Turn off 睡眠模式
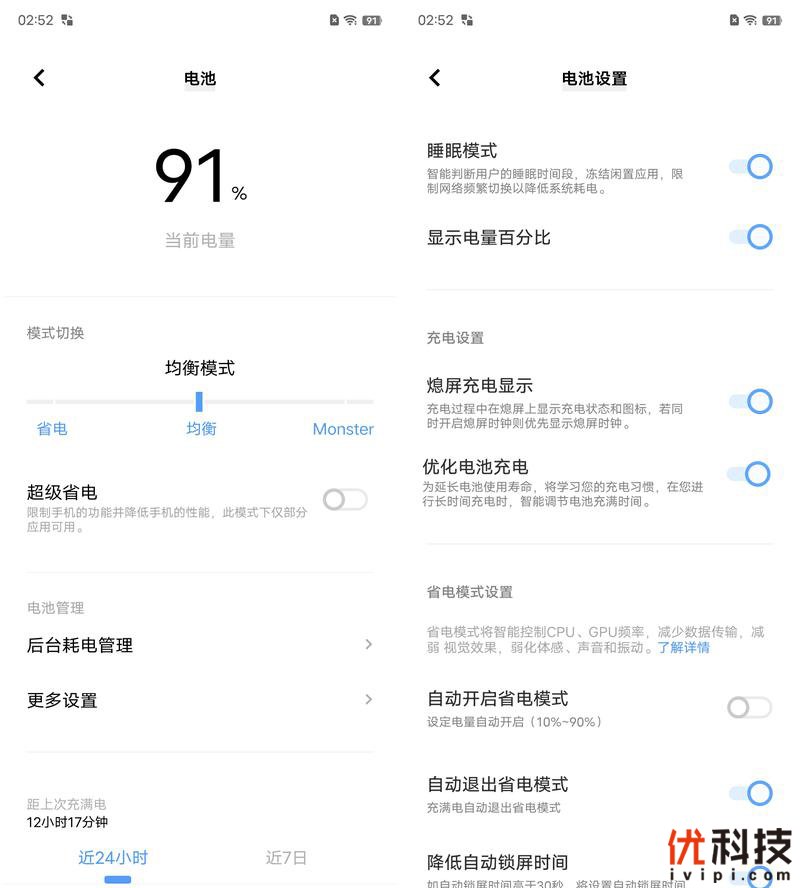 point(751,166)
